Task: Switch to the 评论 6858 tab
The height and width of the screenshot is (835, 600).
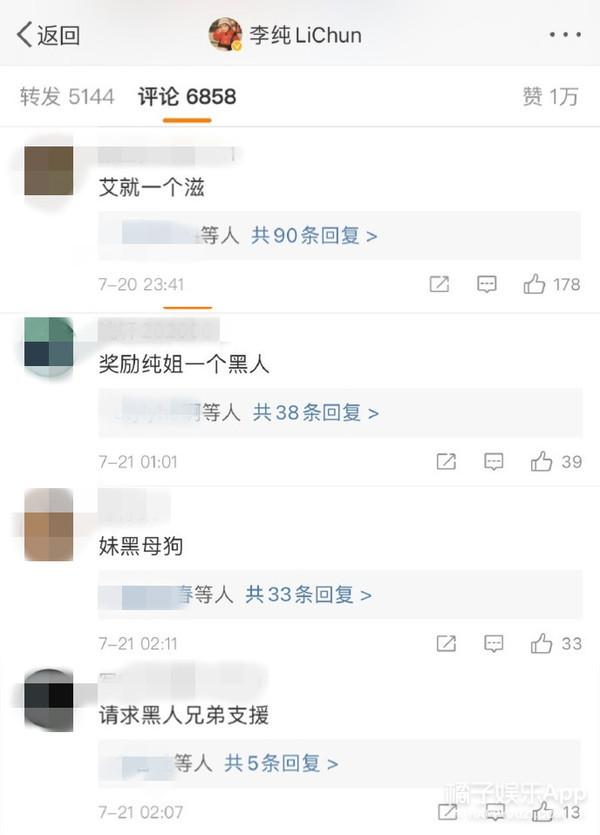Action: tap(187, 97)
